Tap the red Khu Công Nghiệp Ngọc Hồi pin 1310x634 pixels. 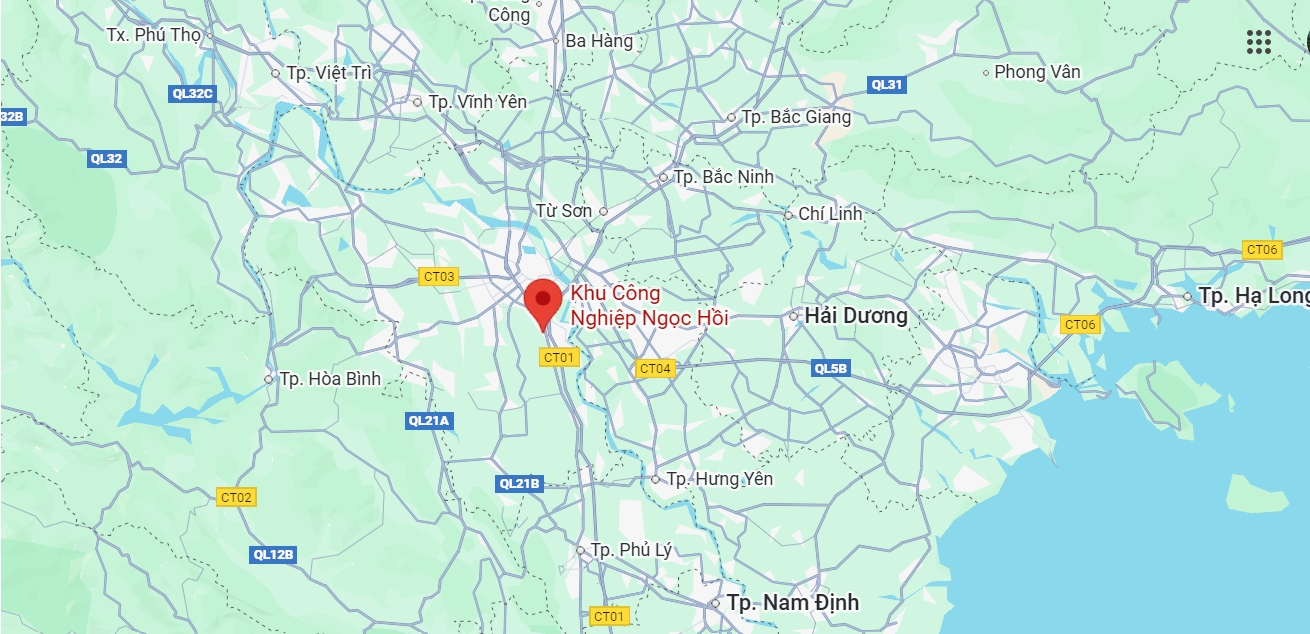point(543,301)
